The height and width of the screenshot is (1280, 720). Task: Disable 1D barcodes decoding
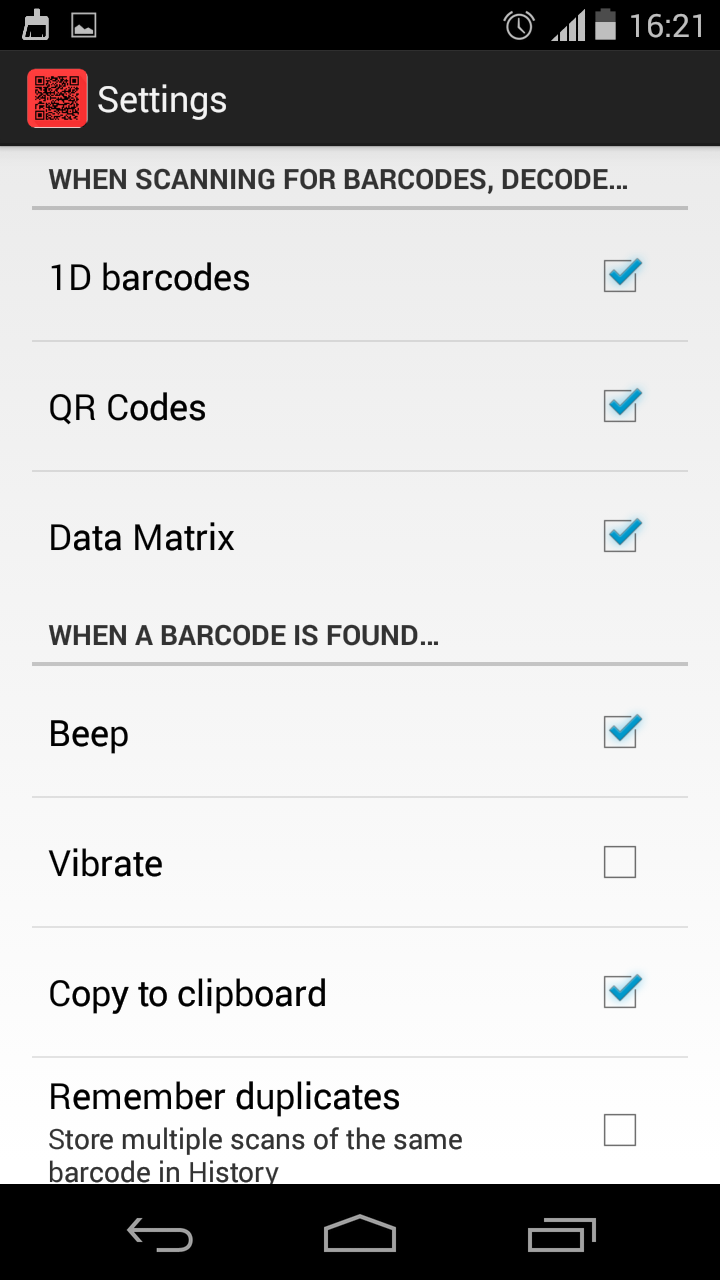tap(620, 276)
